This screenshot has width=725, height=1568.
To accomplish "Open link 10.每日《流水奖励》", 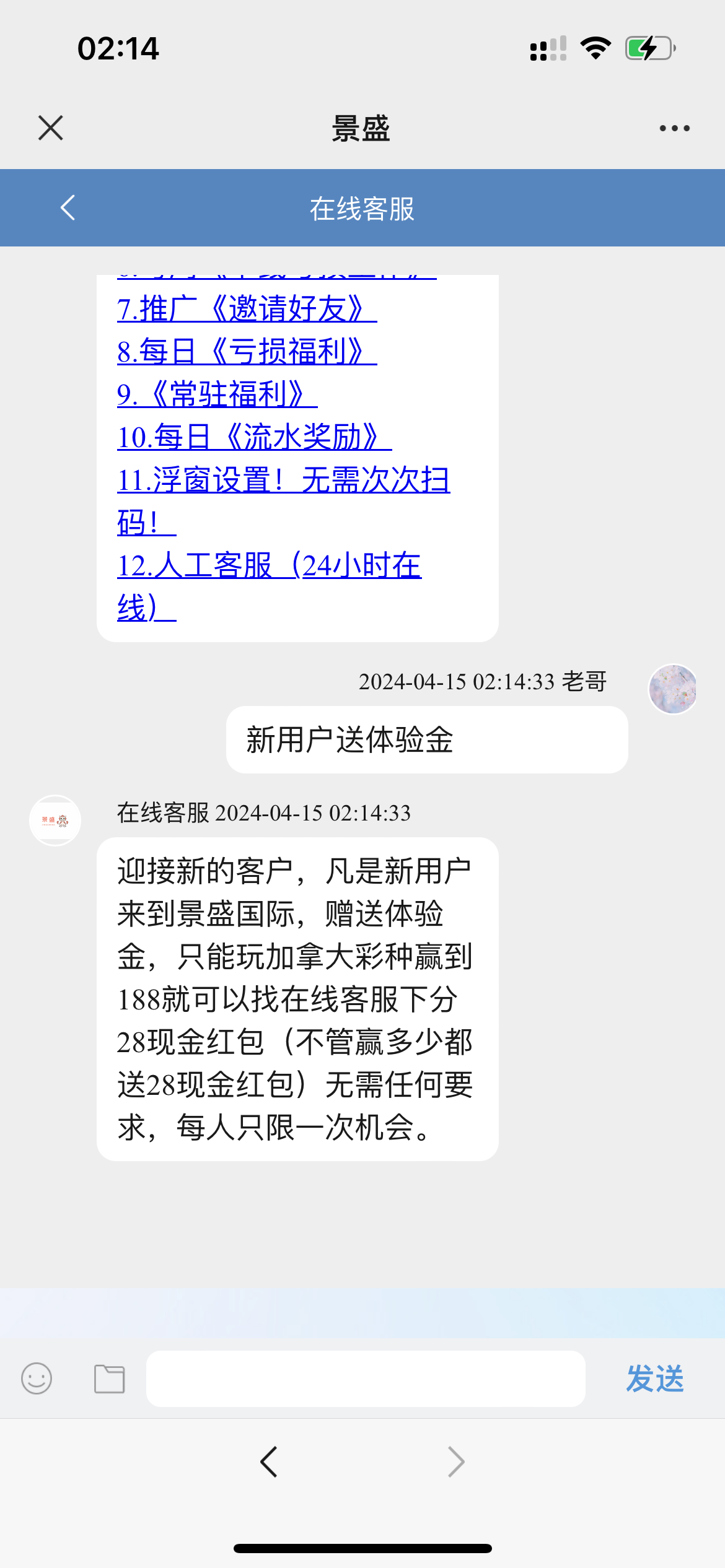I will click(x=254, y=437).
